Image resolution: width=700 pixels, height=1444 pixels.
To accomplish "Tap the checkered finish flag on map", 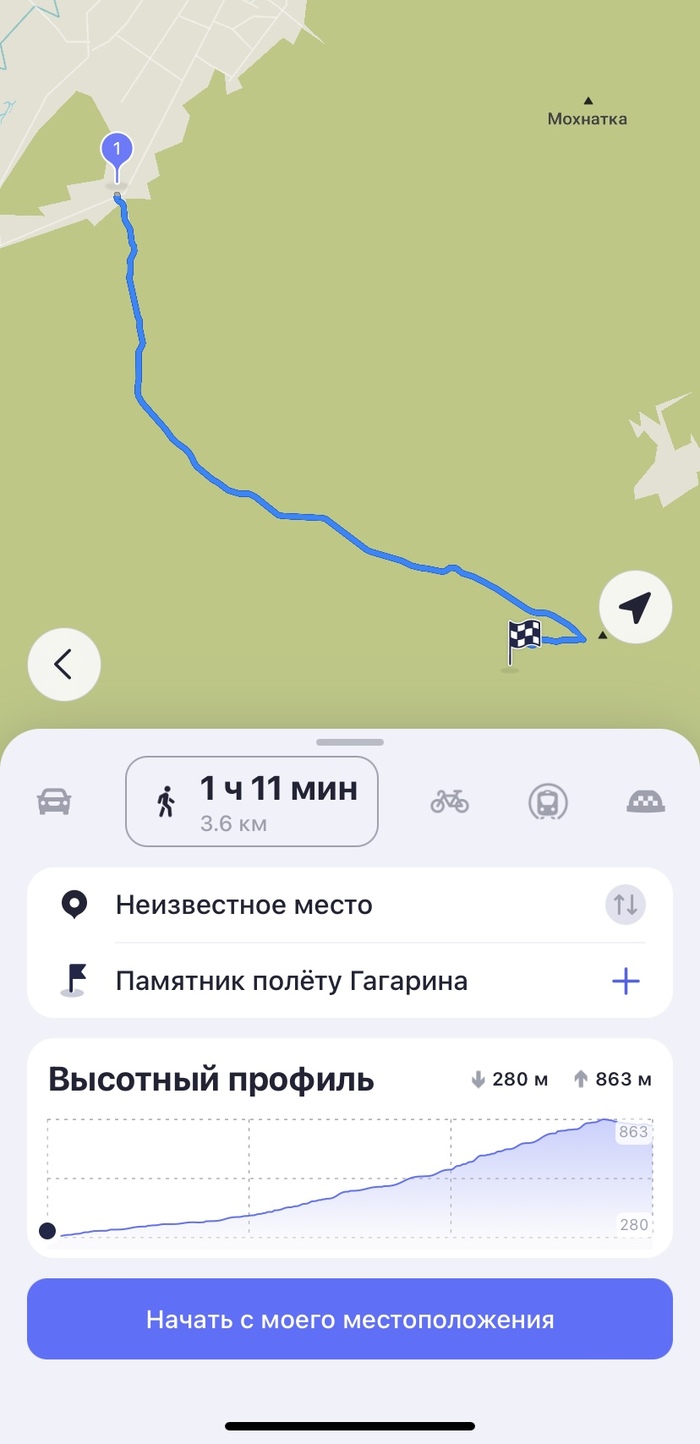I will 525,639.
